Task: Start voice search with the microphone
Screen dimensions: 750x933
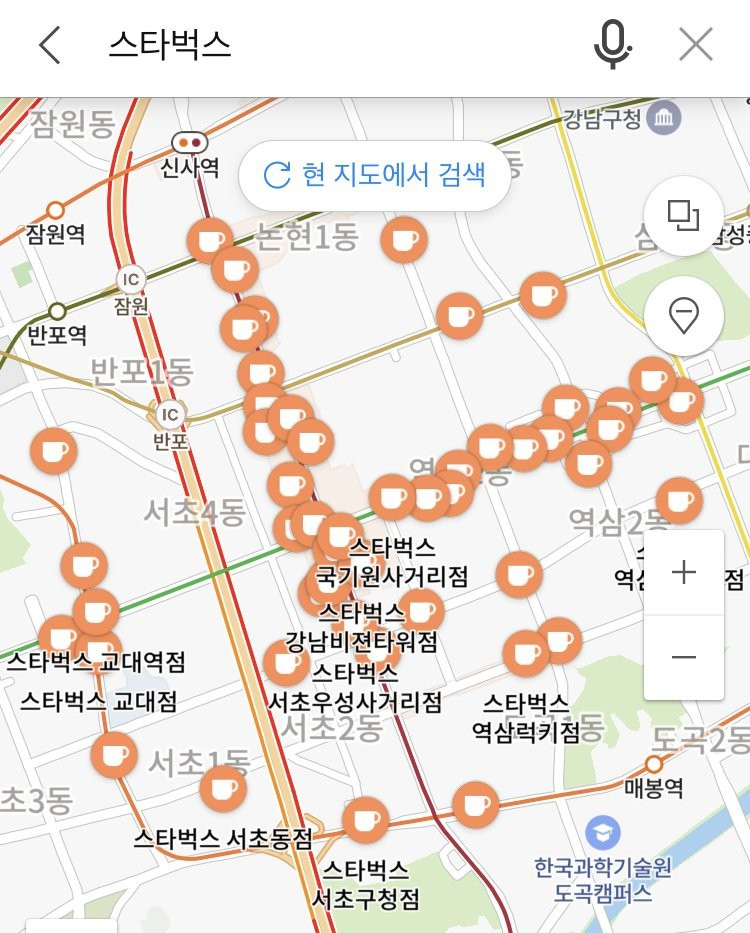Action: (x=613, y=45)
